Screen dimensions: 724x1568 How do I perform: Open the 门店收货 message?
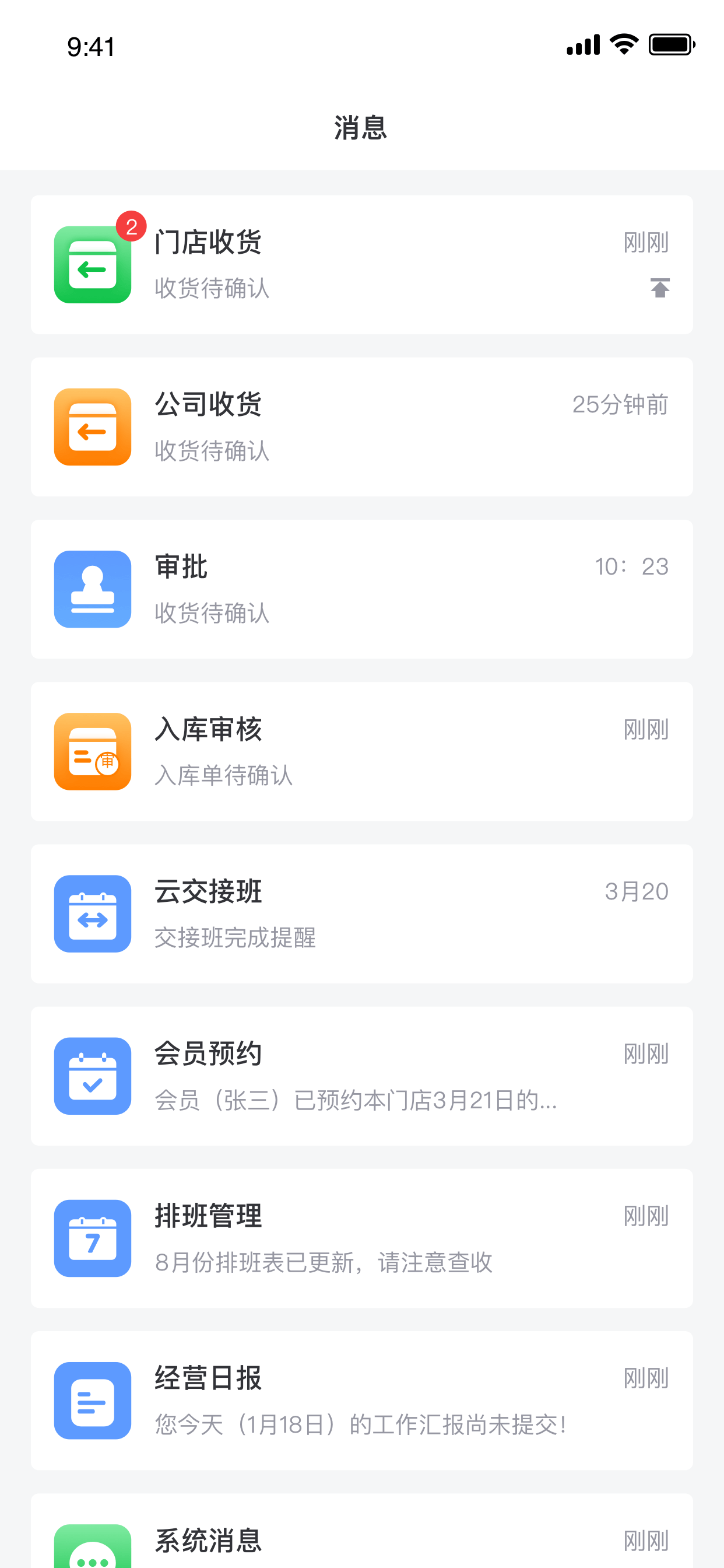click(x=362, y=265)
